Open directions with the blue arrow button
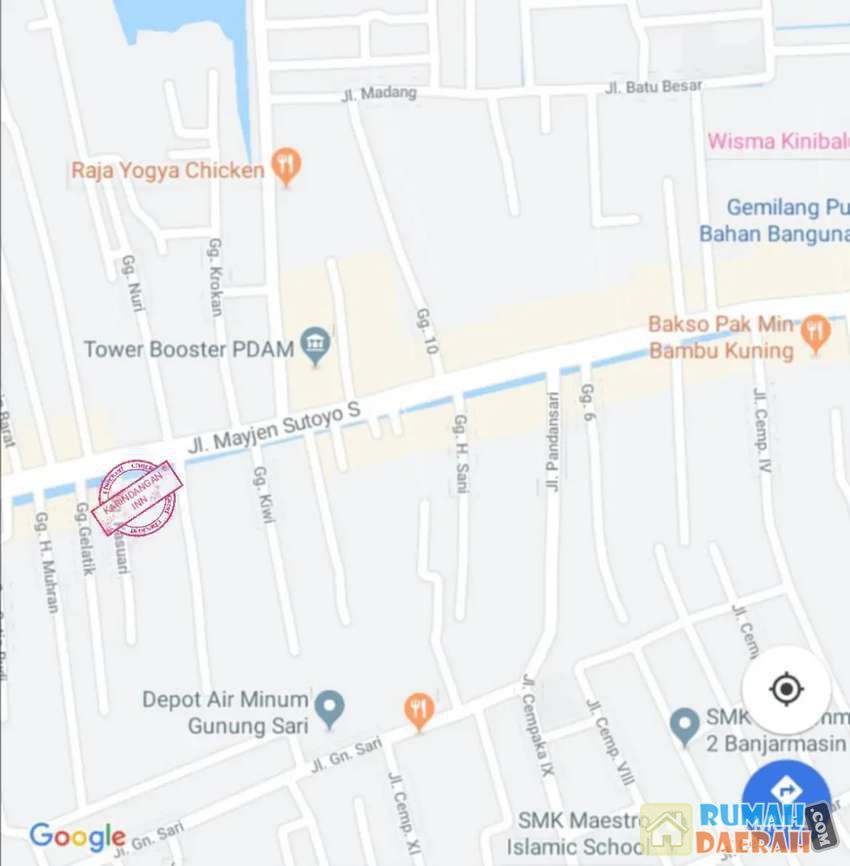Screen dimensions: 850x866 click(786, 793)
